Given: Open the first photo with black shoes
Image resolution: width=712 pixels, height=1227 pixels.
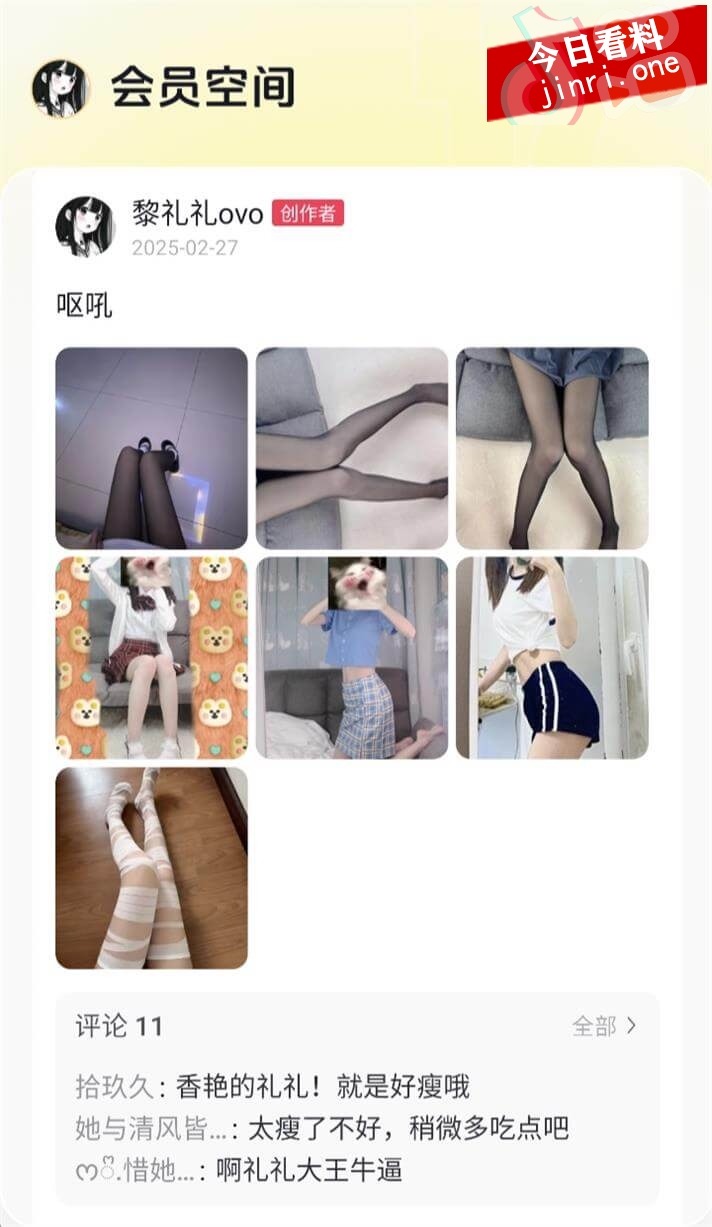Looking at the screenshot, I should pos(151,448).
